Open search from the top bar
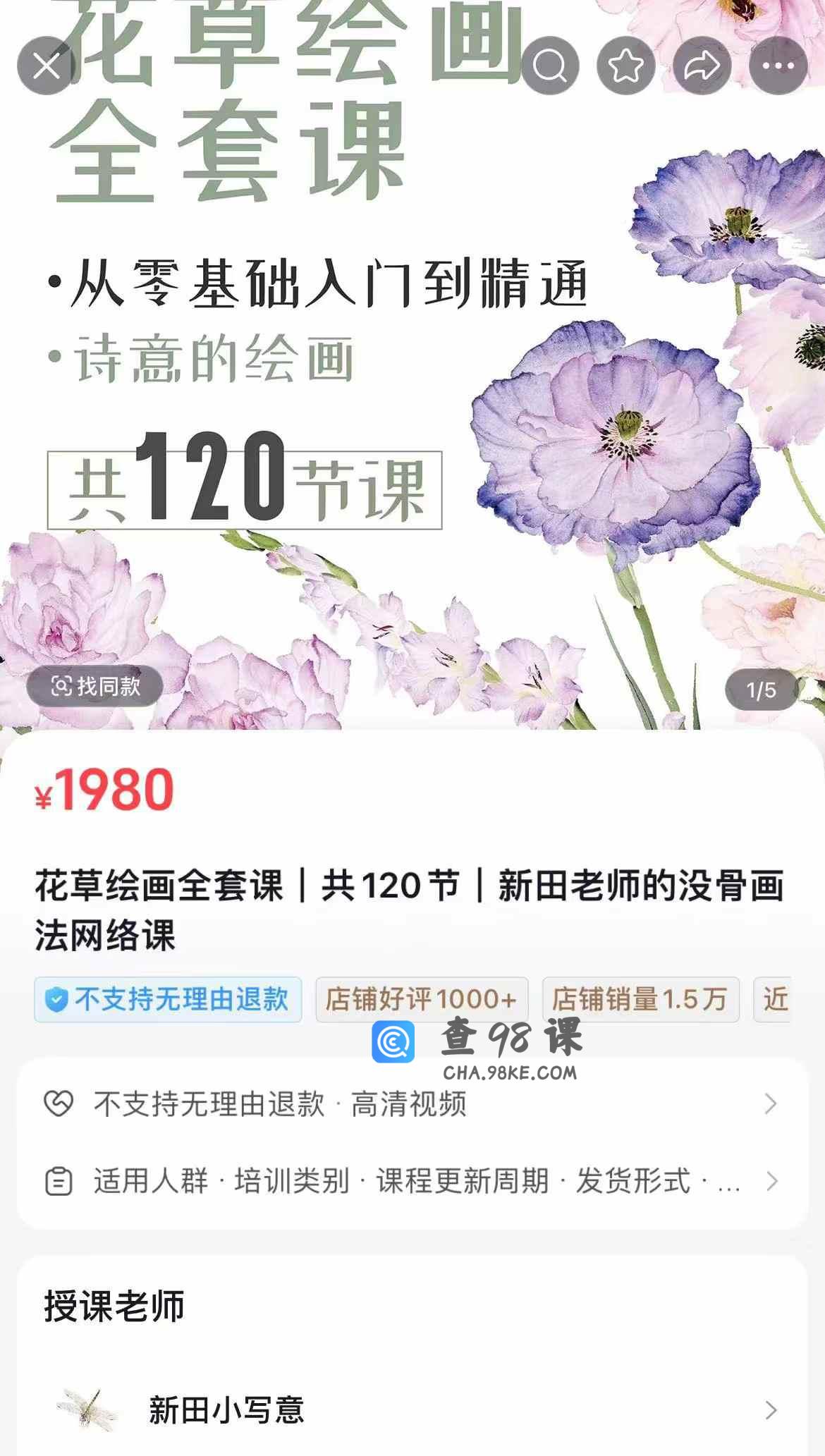Image resolution: width=825 pixels, height=1456 pixels. point(550,66)
